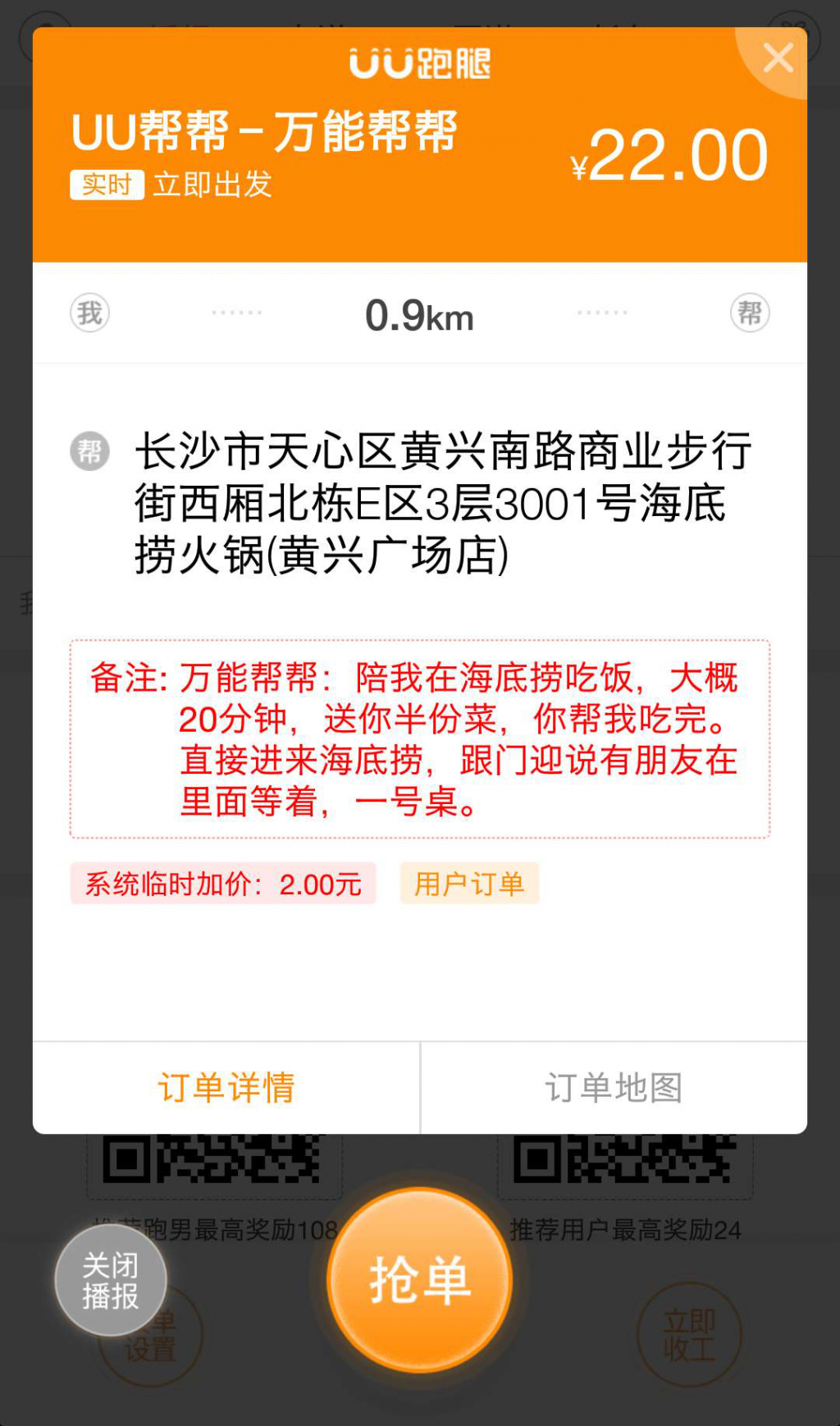Close the order popup

tap(778, 58)
